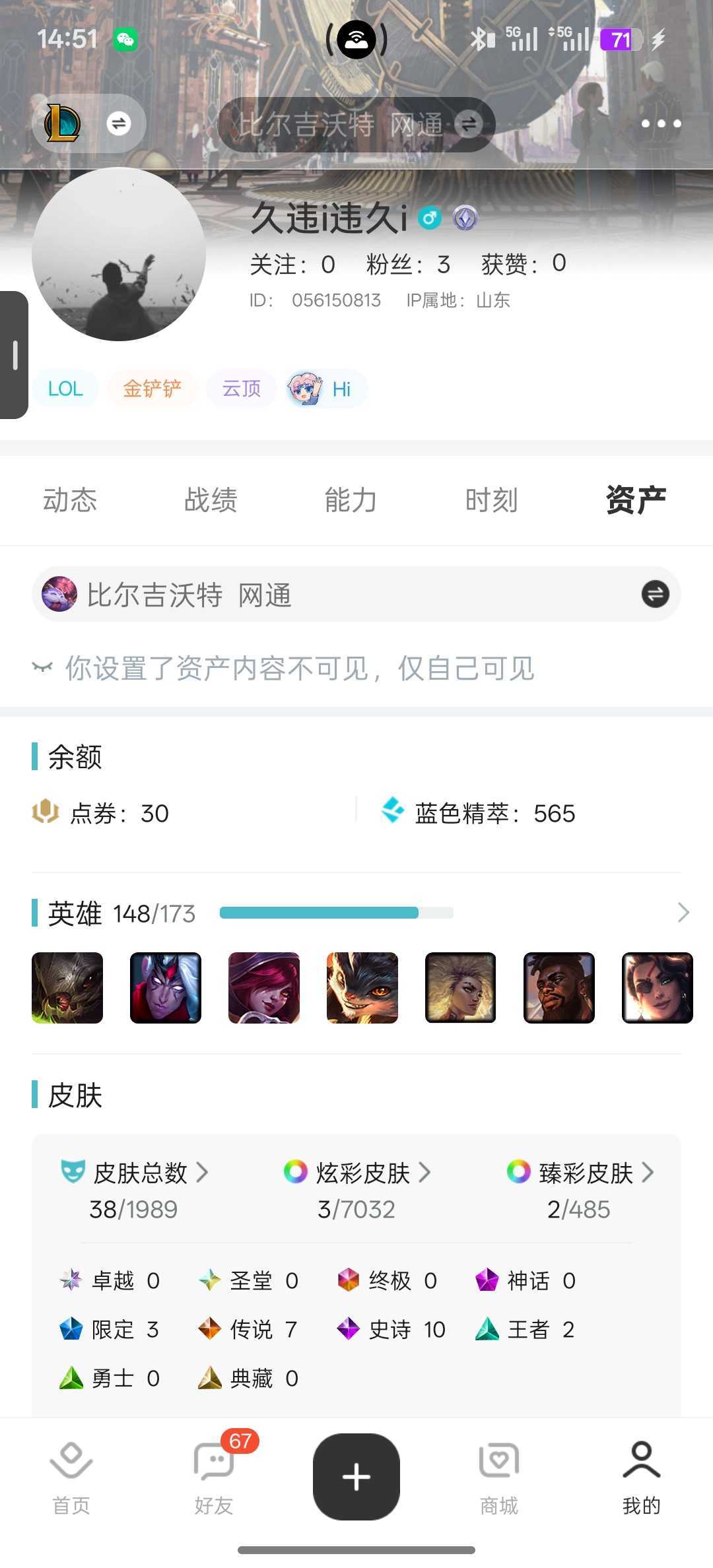Change server using top 比尔吉沃特 网通 pill
Viewport: 713px width, 1568px height.
(356, 125)
